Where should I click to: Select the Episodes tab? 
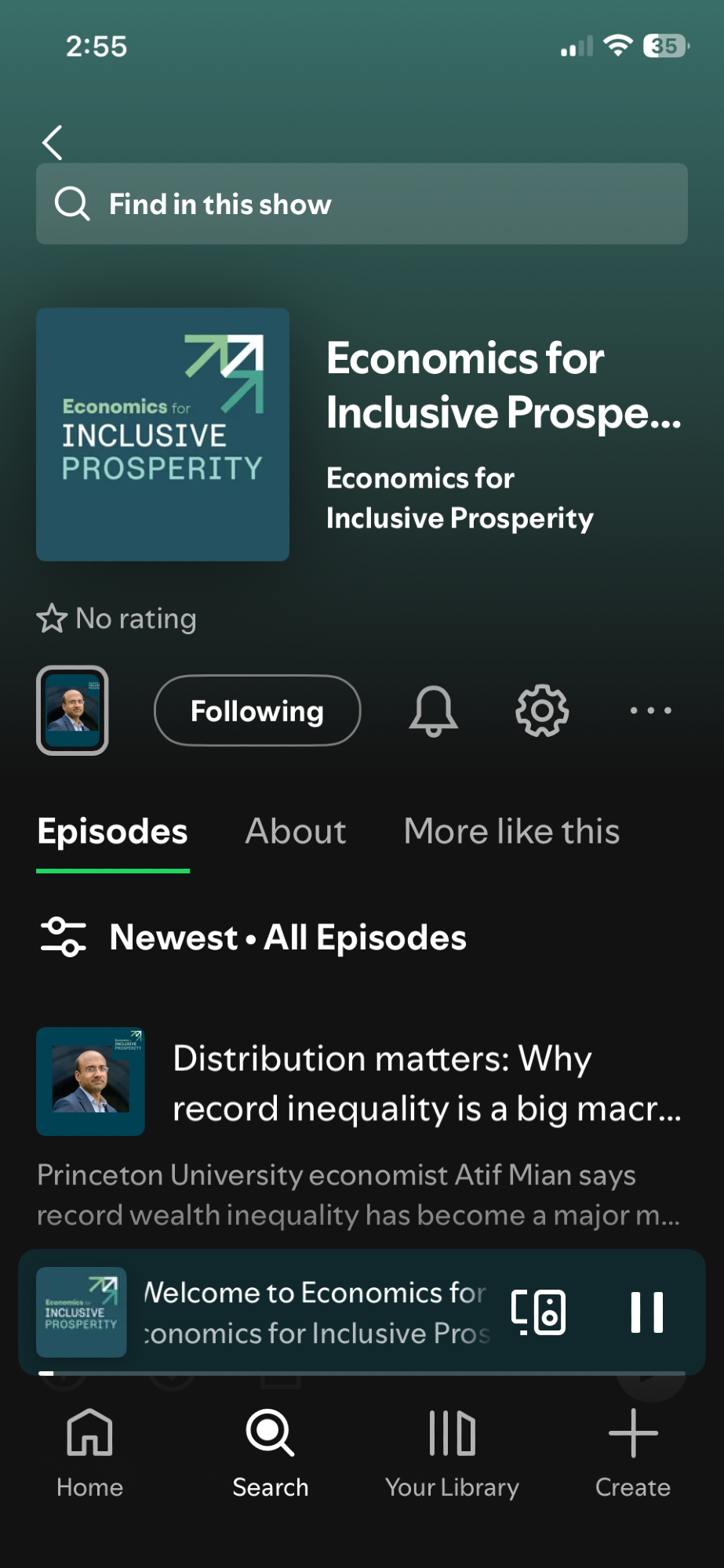pyautogui.click(x=113, y=831)
